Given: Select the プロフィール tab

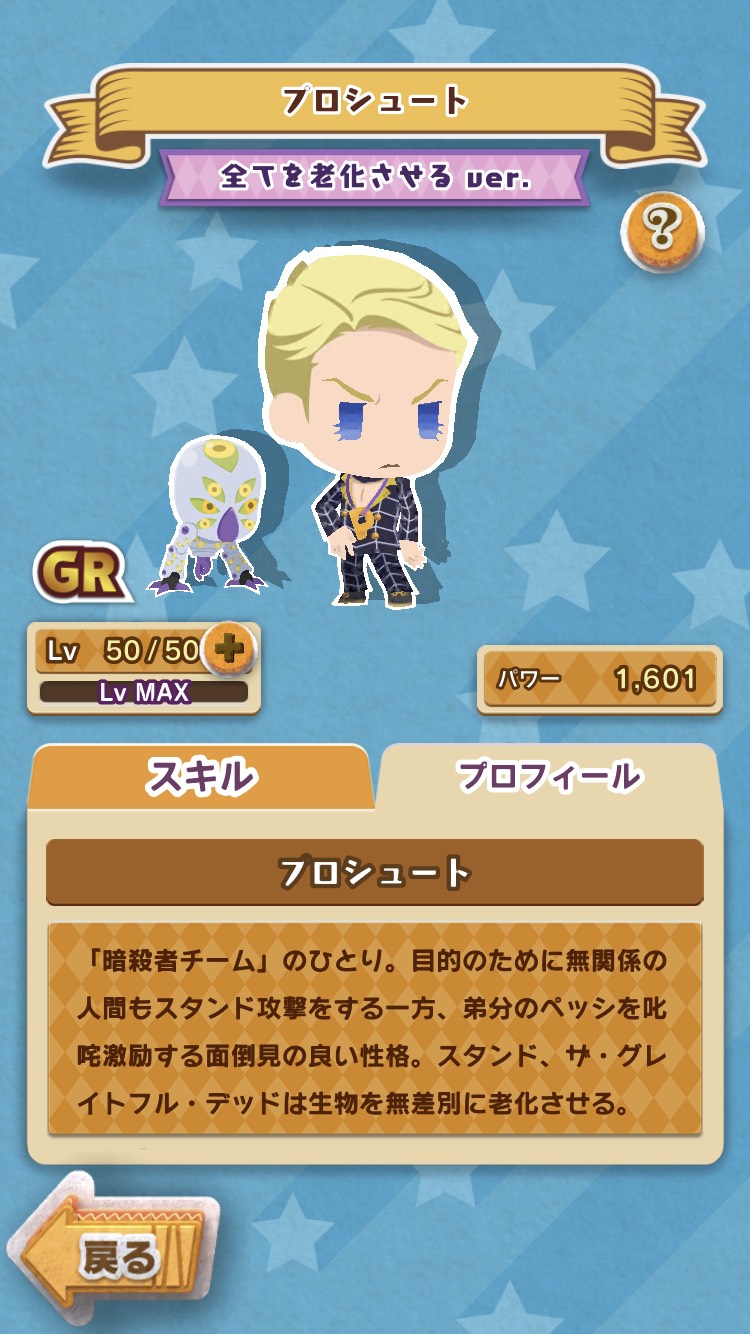Looking at the screenshot, I should [x=549, y=776].
